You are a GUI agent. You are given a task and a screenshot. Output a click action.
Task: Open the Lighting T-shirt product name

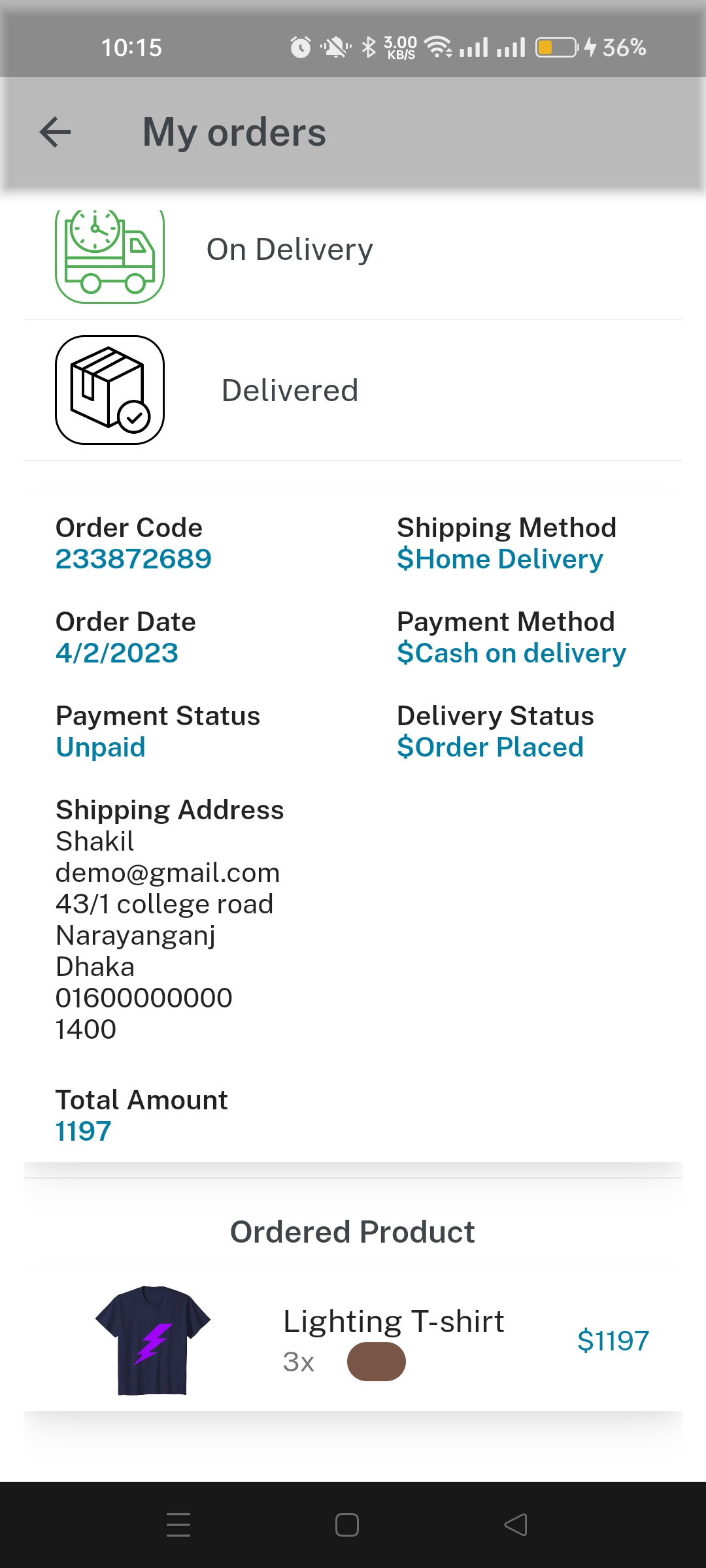[394, 1320]
